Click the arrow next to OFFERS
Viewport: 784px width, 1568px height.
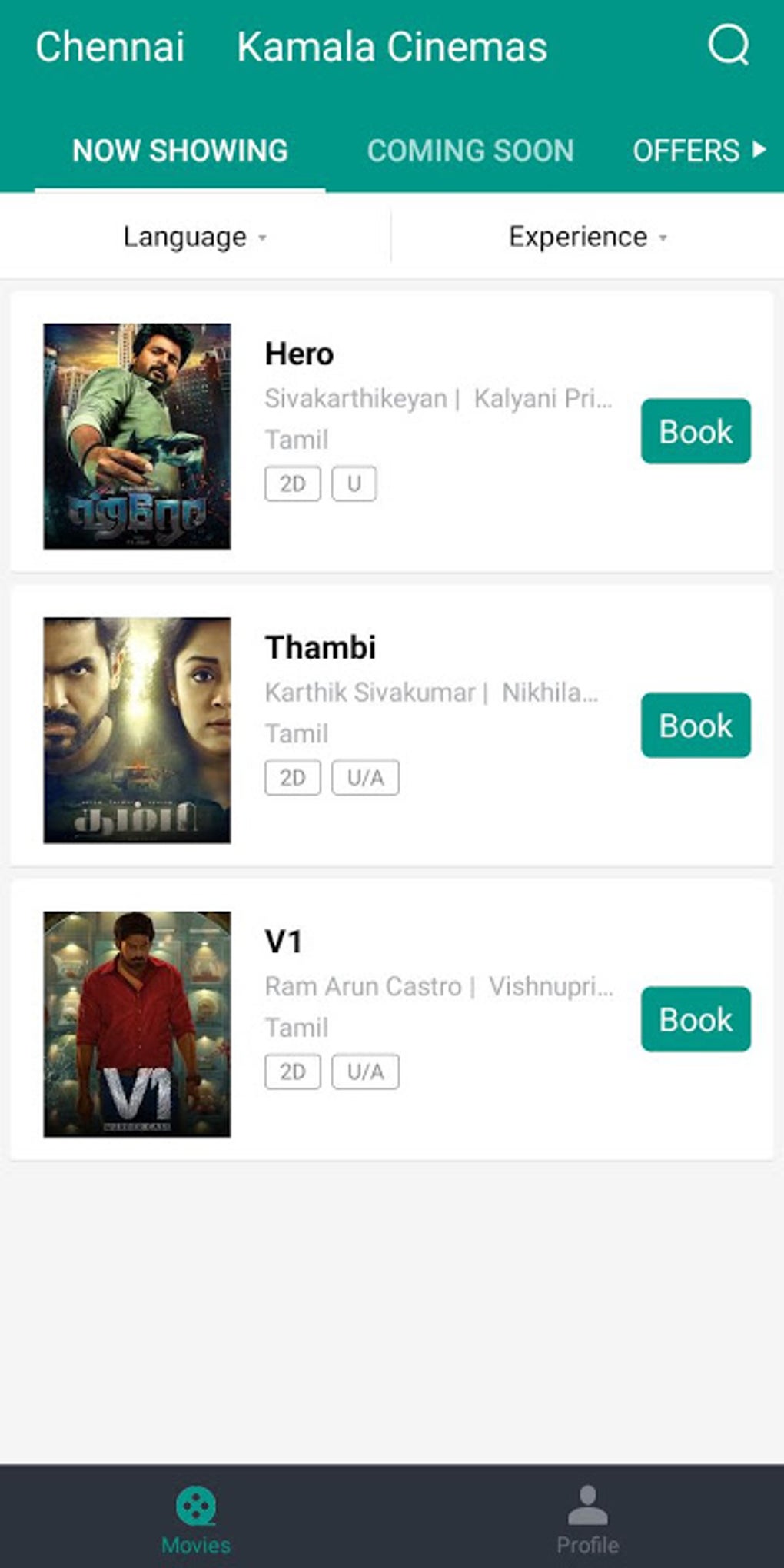point(759,151)
